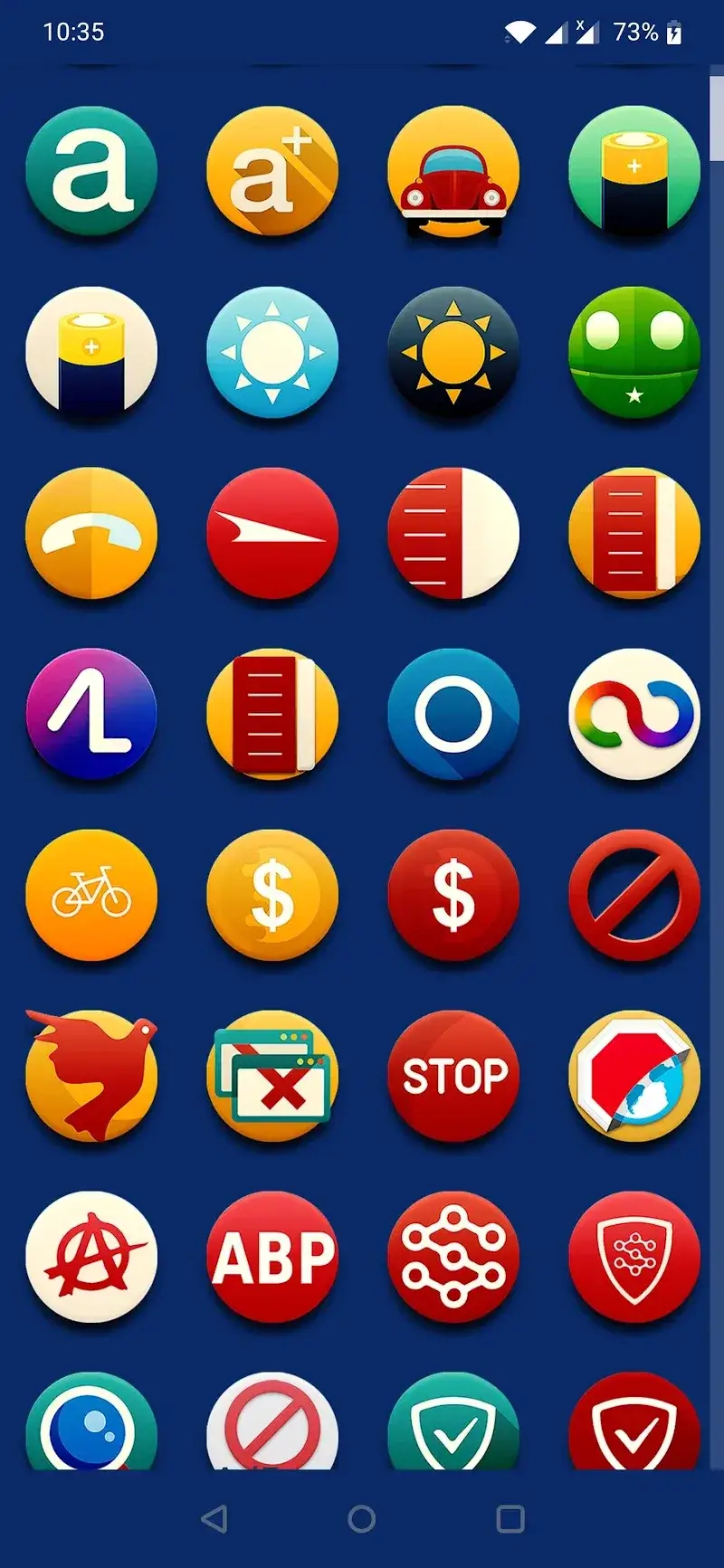
Task: Open the blue circle ring icon
Action: [x=452, y=715]
